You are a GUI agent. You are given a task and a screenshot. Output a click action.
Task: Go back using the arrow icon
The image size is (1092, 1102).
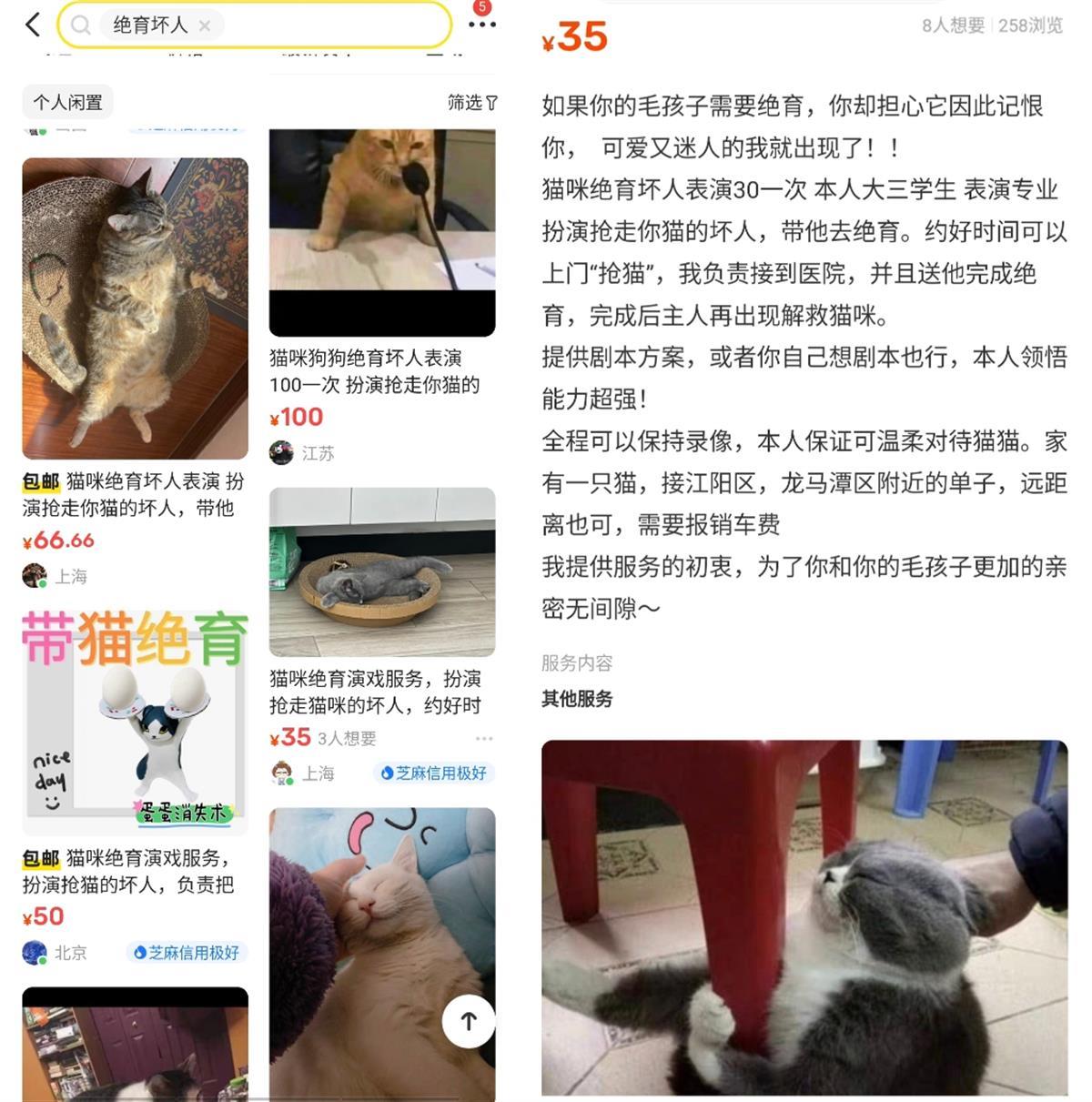click(x=34, y=25)
